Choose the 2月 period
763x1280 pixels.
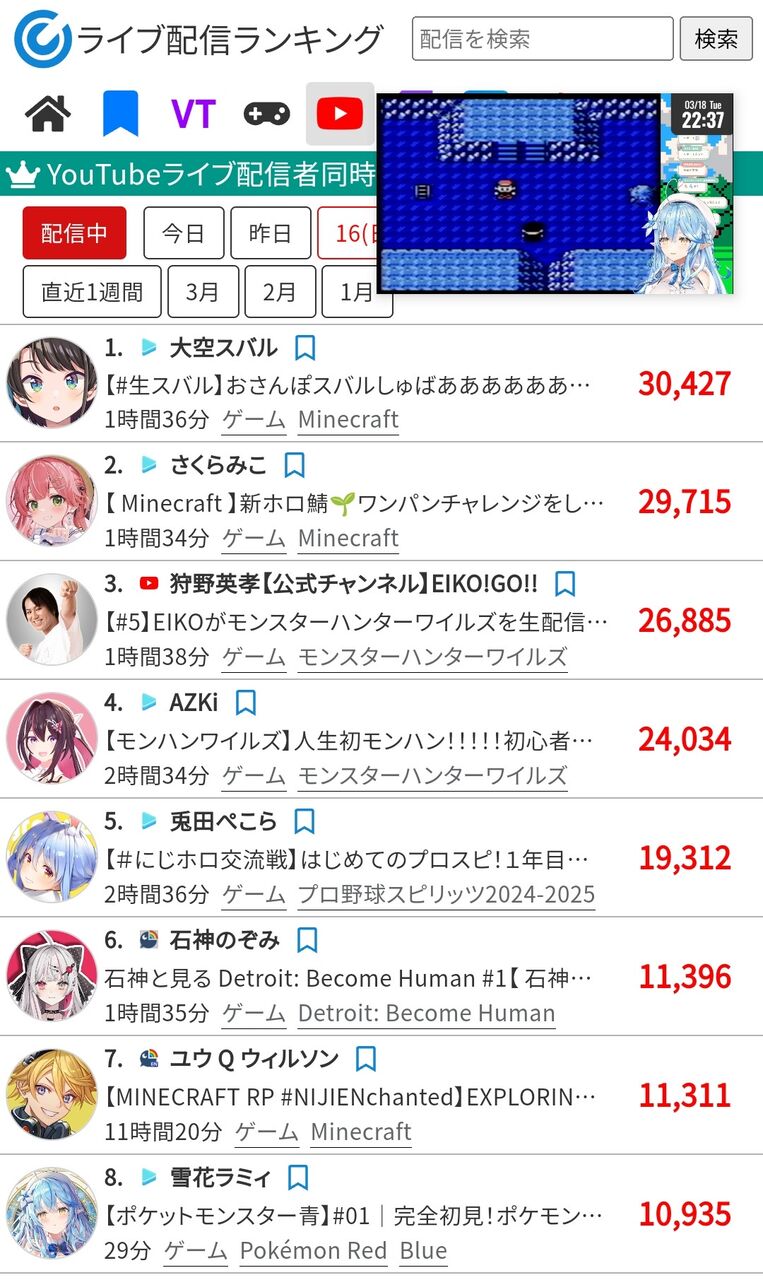[280, 292]
